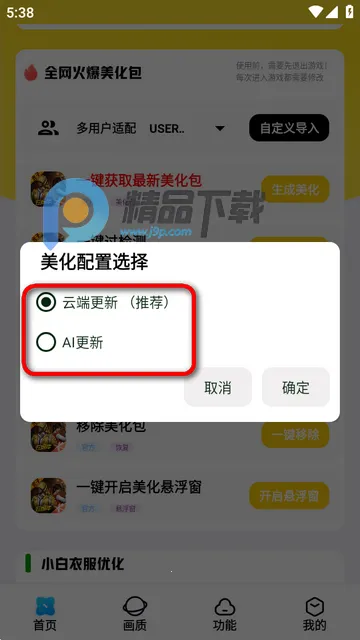Screen dimensions: 360x640
Task: Go to the 我的 tab
Action: (315, 613)
